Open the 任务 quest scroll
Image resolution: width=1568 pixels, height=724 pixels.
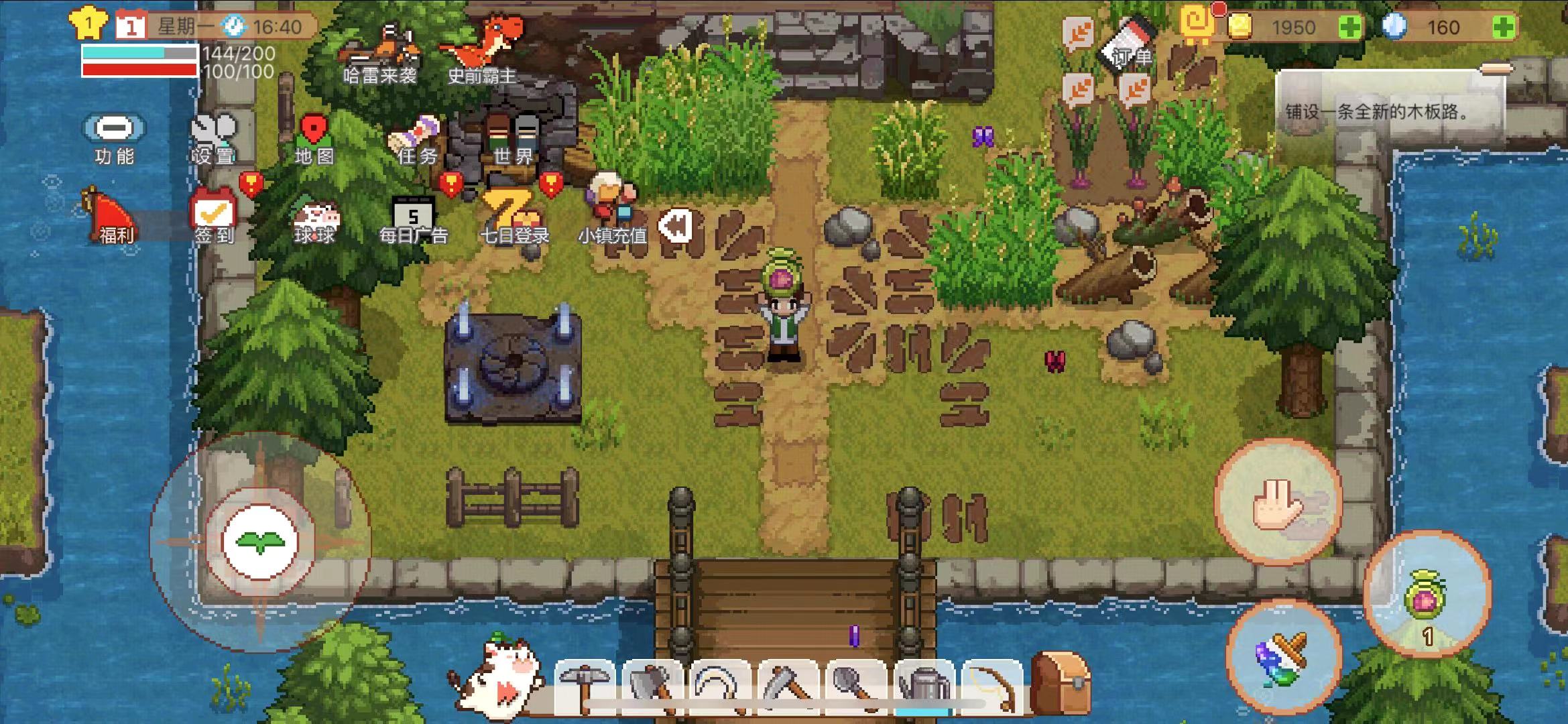coord(416,139)
